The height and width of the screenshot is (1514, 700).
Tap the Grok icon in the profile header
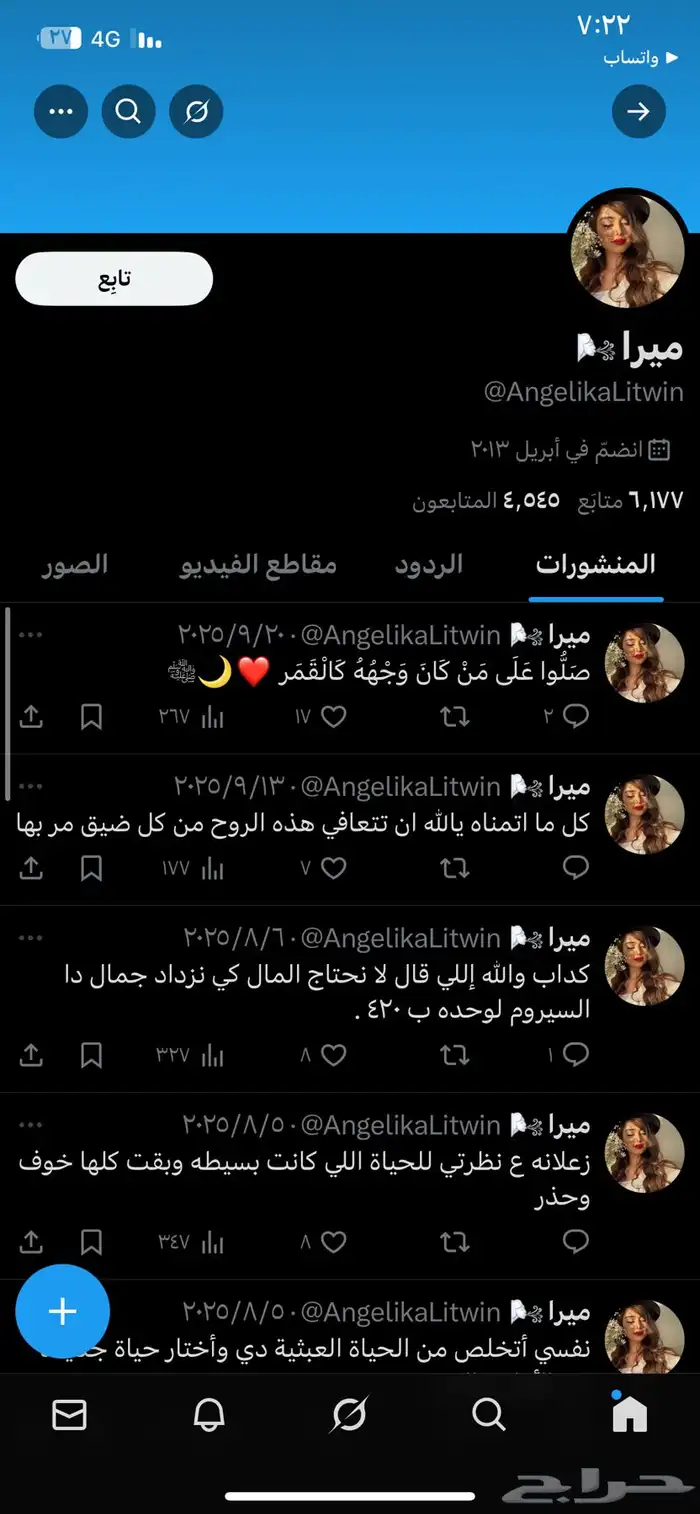point(196,111)
